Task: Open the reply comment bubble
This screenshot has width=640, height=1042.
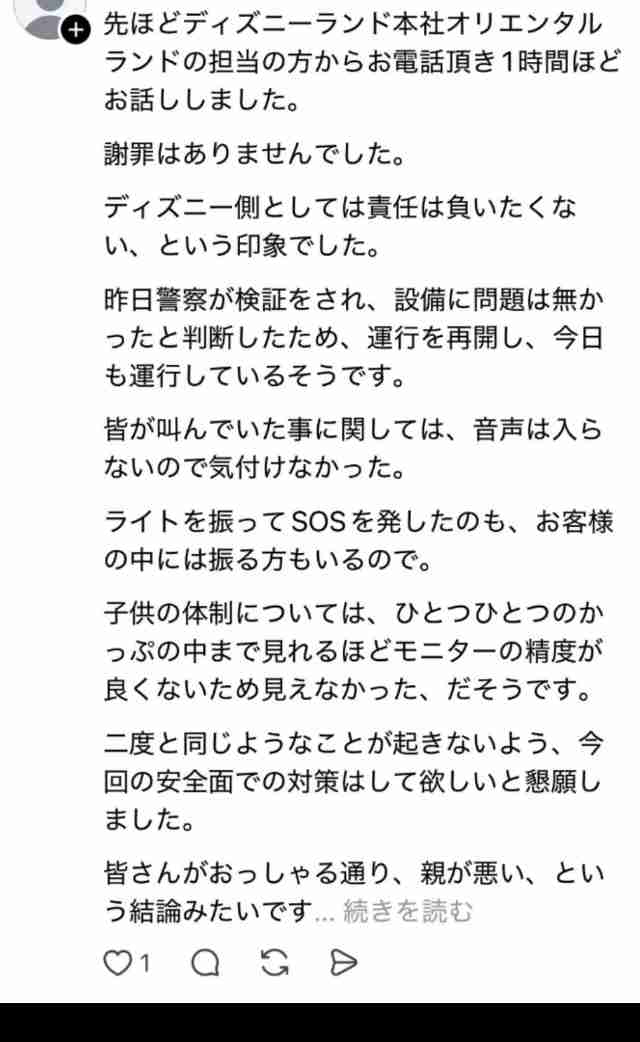Action: coord(204,963)
